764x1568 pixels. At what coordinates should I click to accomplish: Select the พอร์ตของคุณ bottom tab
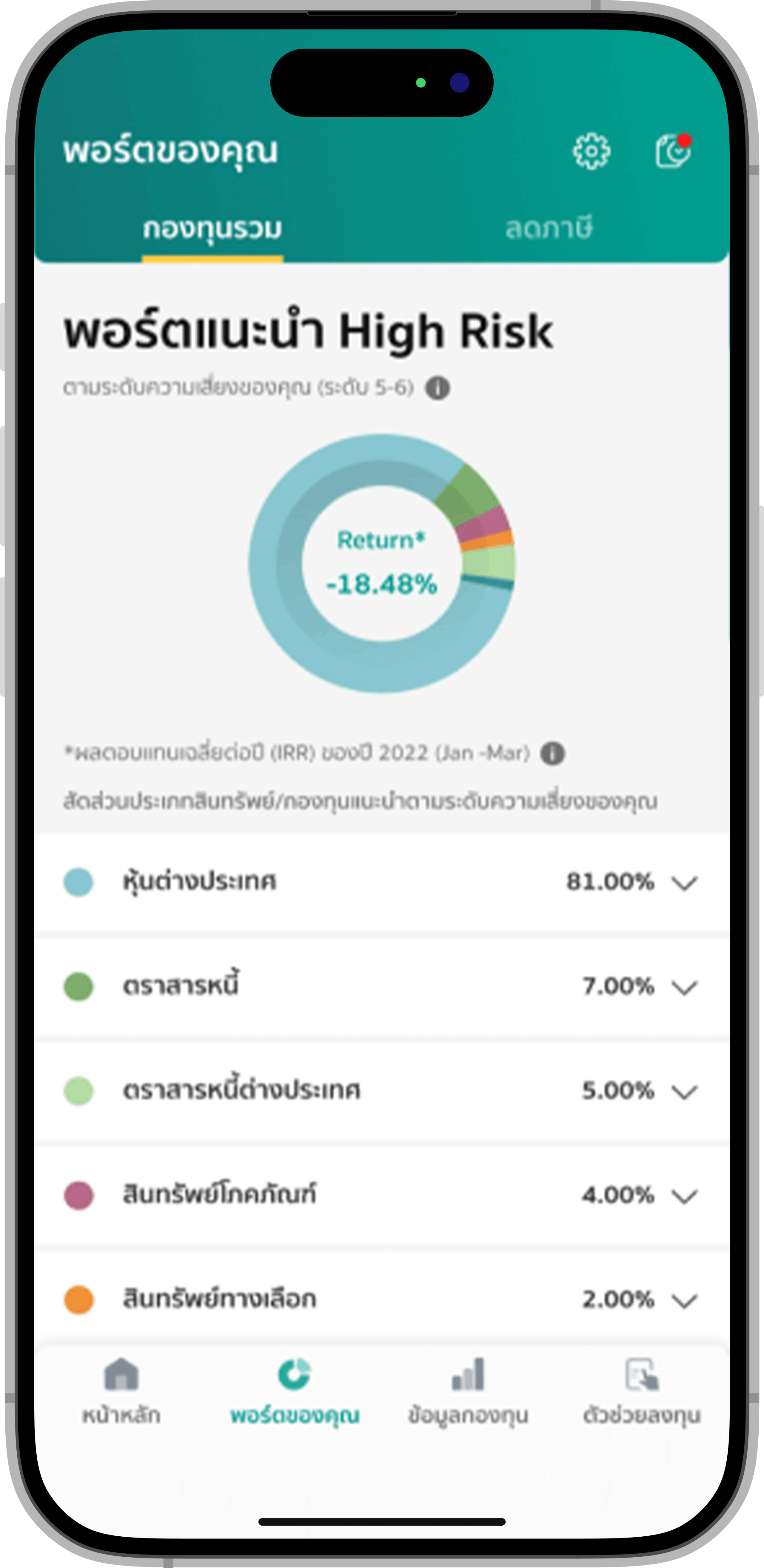click(x=294, y=1391)
